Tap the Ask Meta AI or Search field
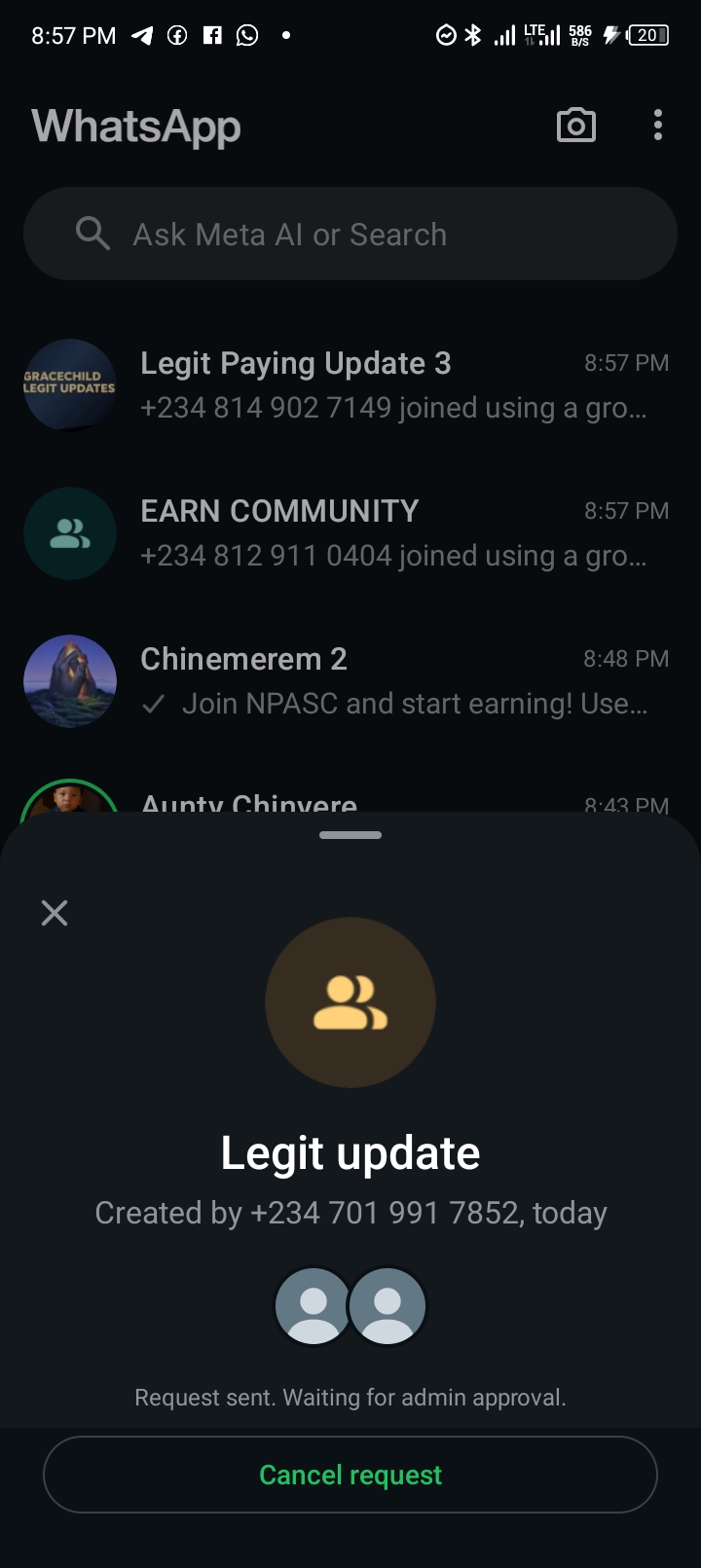Screen dimensions: 701x1568 [x=350, y=235]
